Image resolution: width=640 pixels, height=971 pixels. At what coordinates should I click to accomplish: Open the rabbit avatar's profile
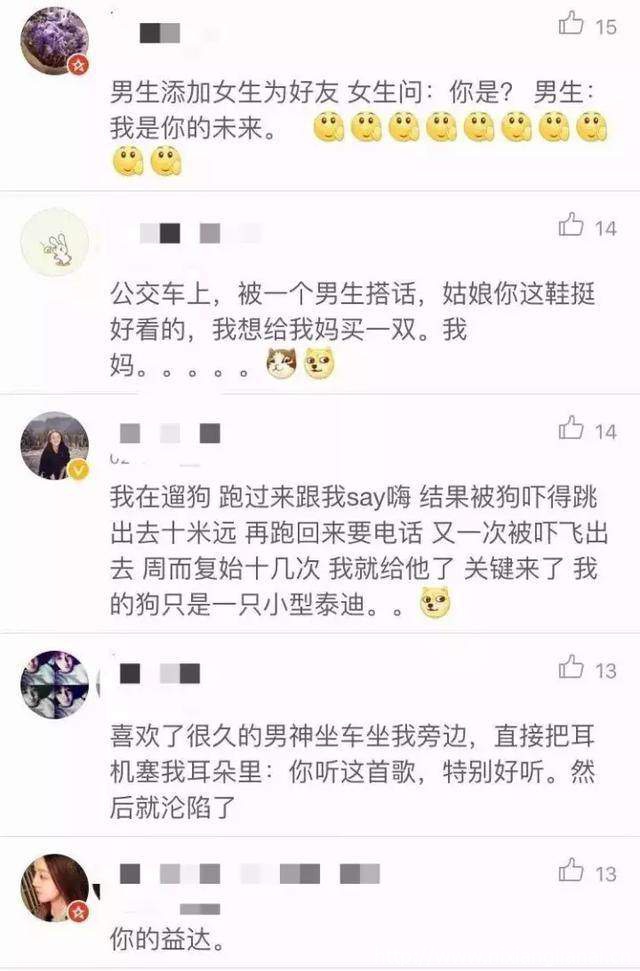click(55, 243)
